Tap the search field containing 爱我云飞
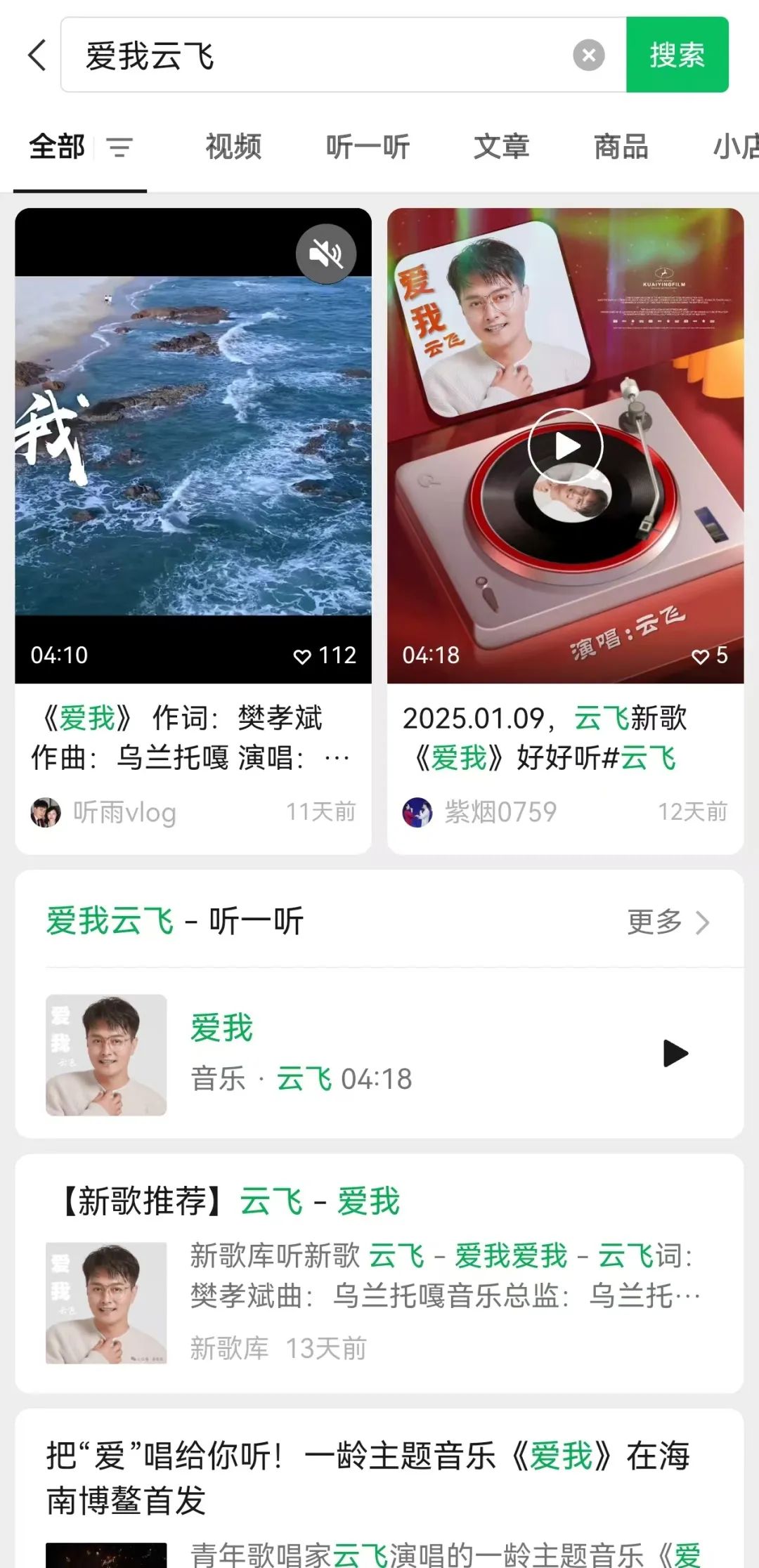This screenshot has height=1568, width=759. (x=316, y=55)
